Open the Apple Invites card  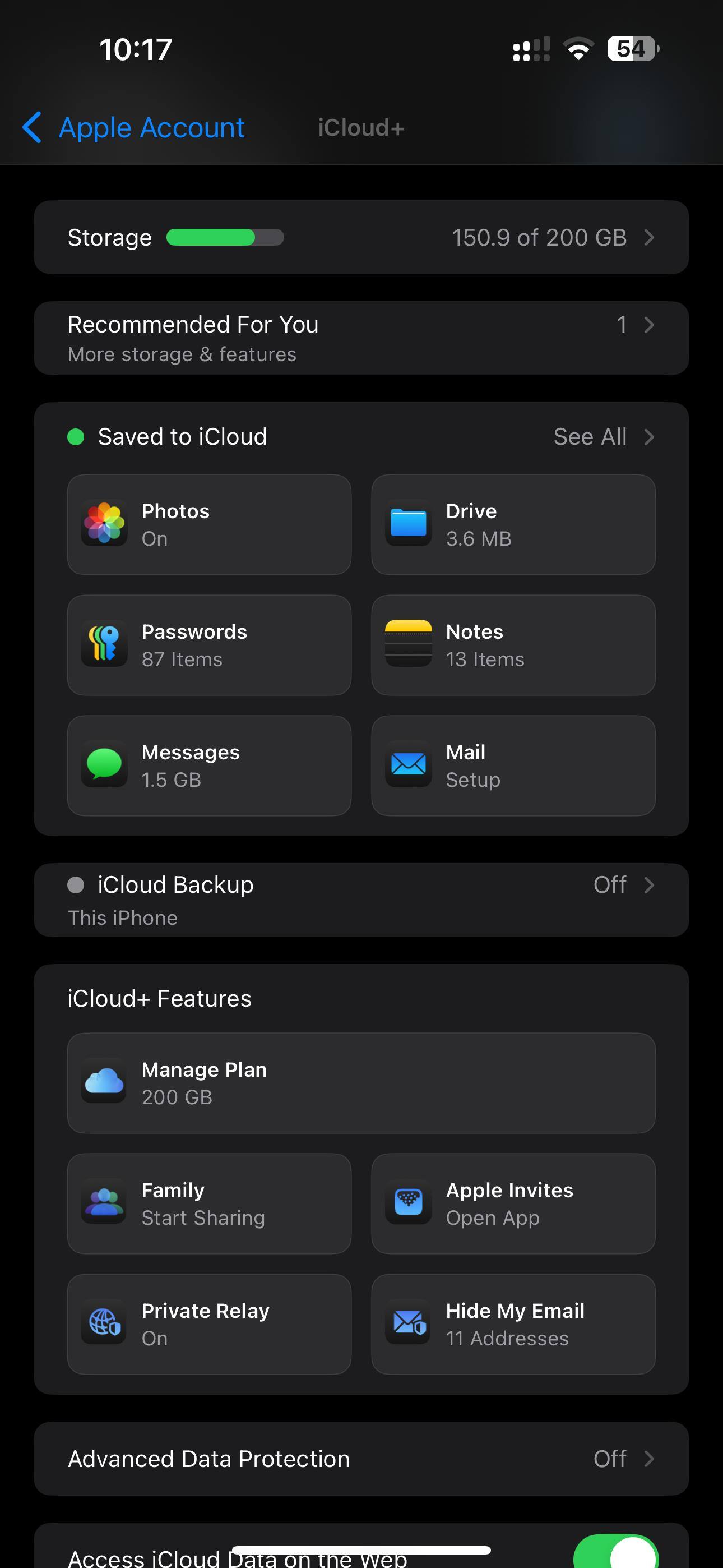pyautogui.click(x=513, y=1203)
